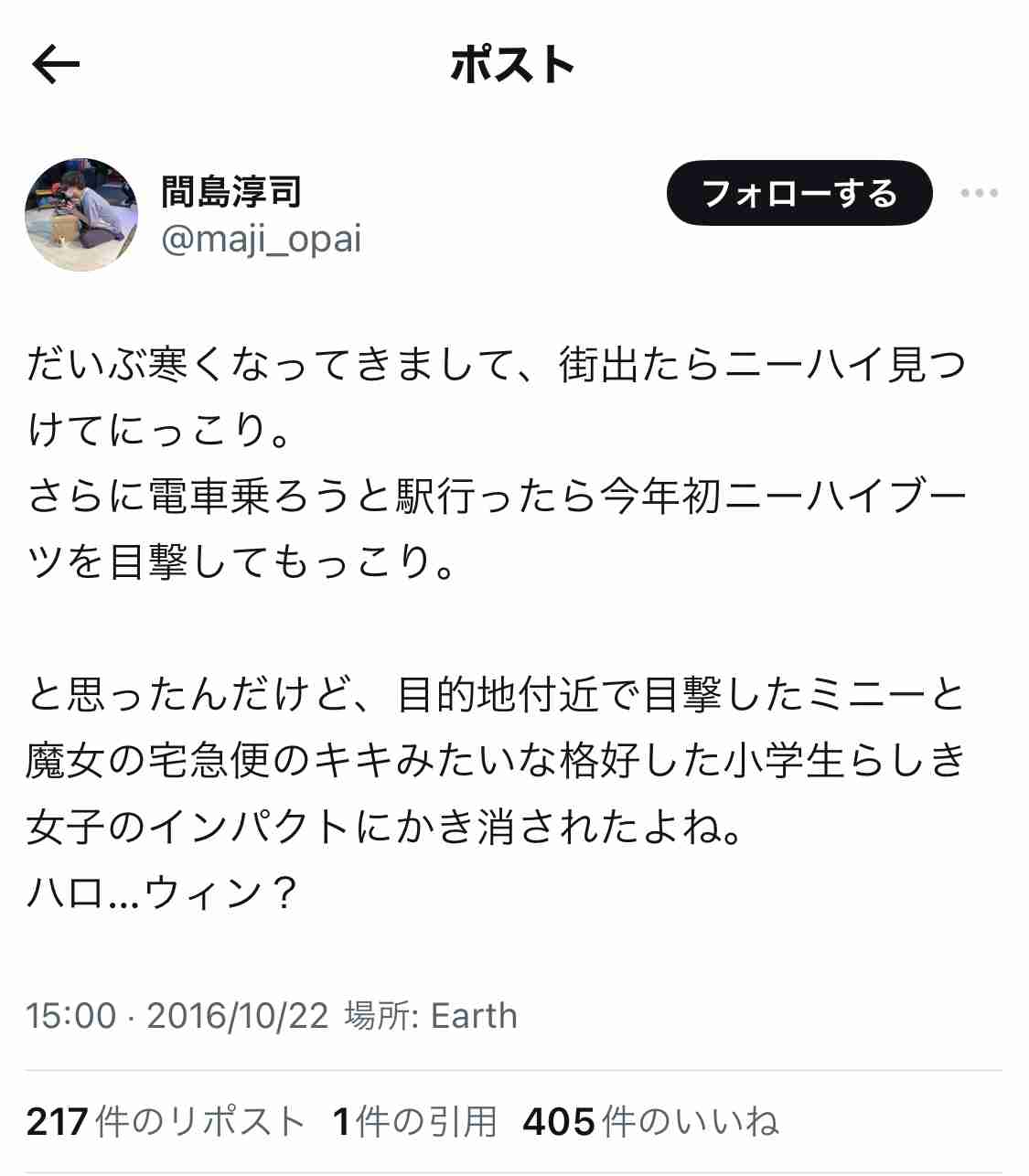The height and width of the screenshot is (1176, 1029).
Task: Tap the フォローする button
Action: point(799,193)
